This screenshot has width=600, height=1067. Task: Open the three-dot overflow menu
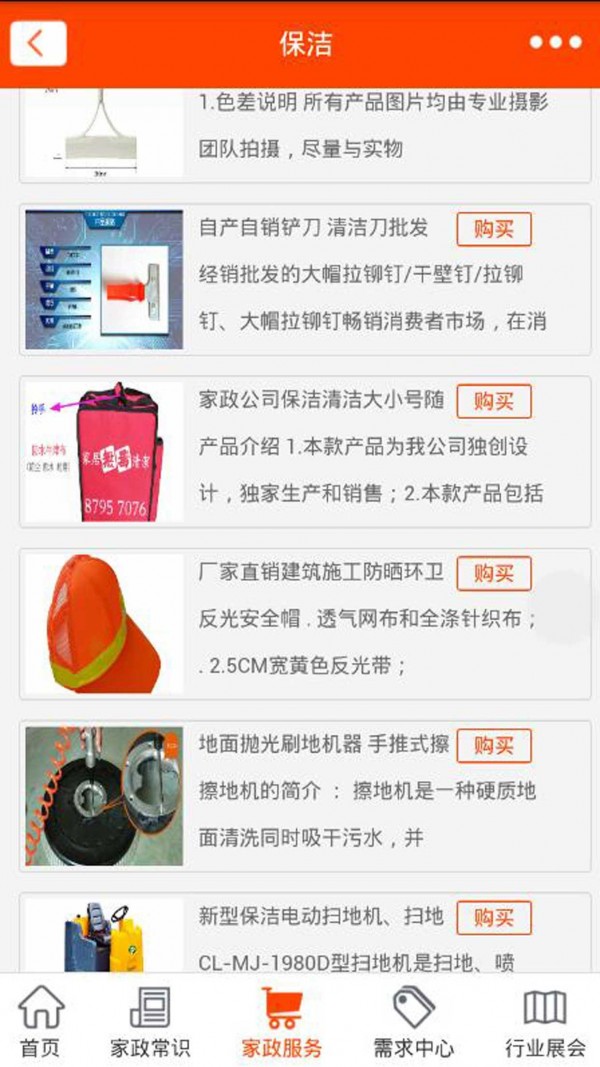click(555, 43)
